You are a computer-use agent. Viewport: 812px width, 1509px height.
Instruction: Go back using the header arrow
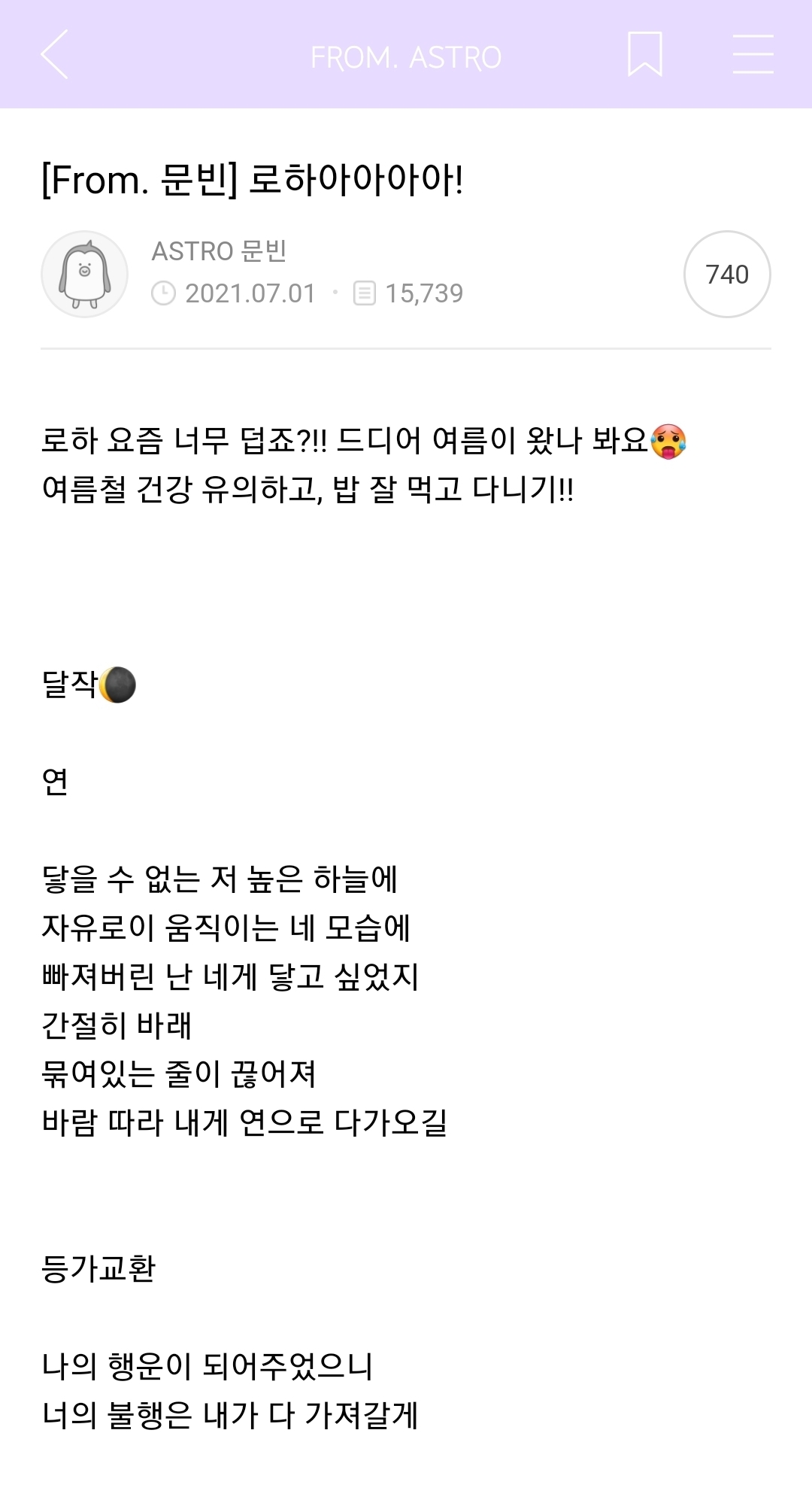click(x=54, y=54)
